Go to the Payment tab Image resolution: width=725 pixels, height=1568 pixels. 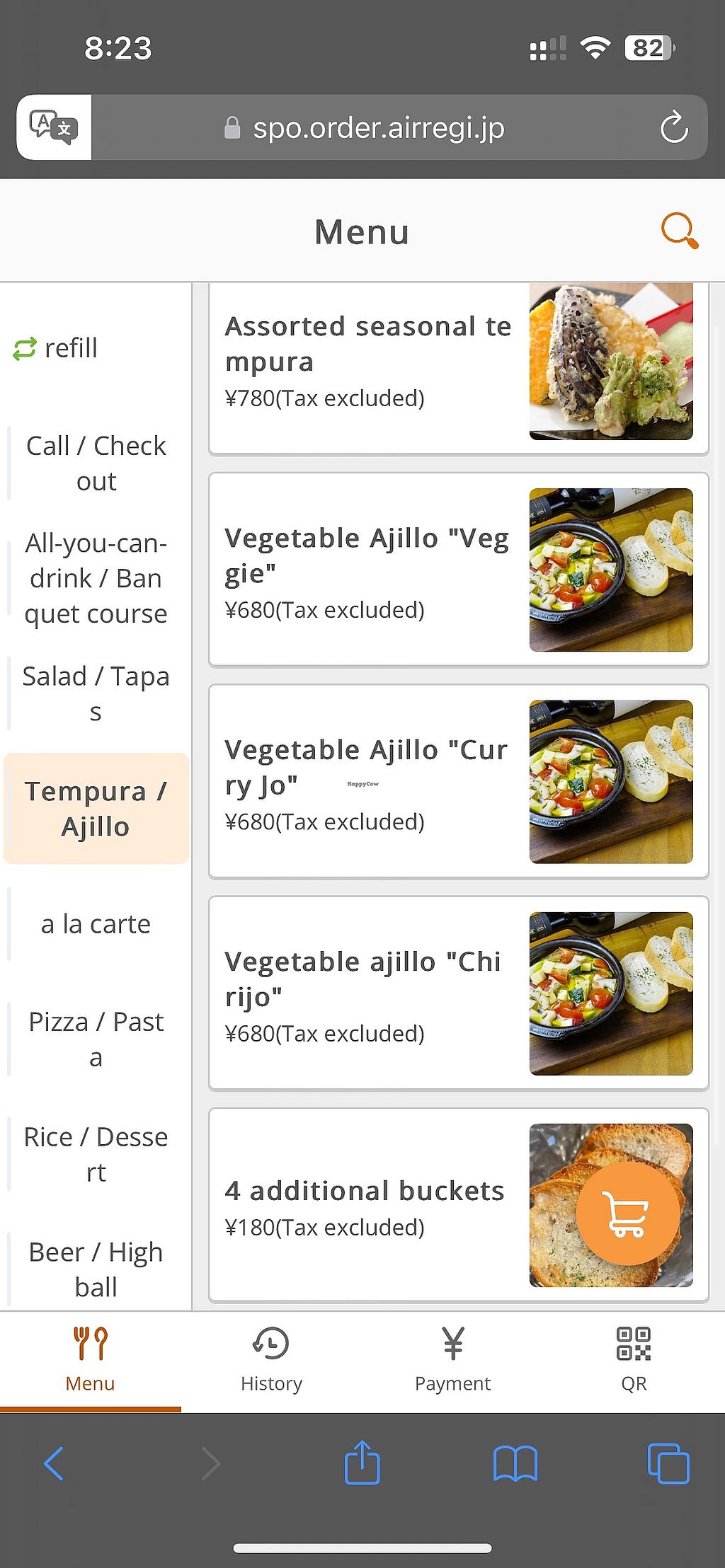452,1360
